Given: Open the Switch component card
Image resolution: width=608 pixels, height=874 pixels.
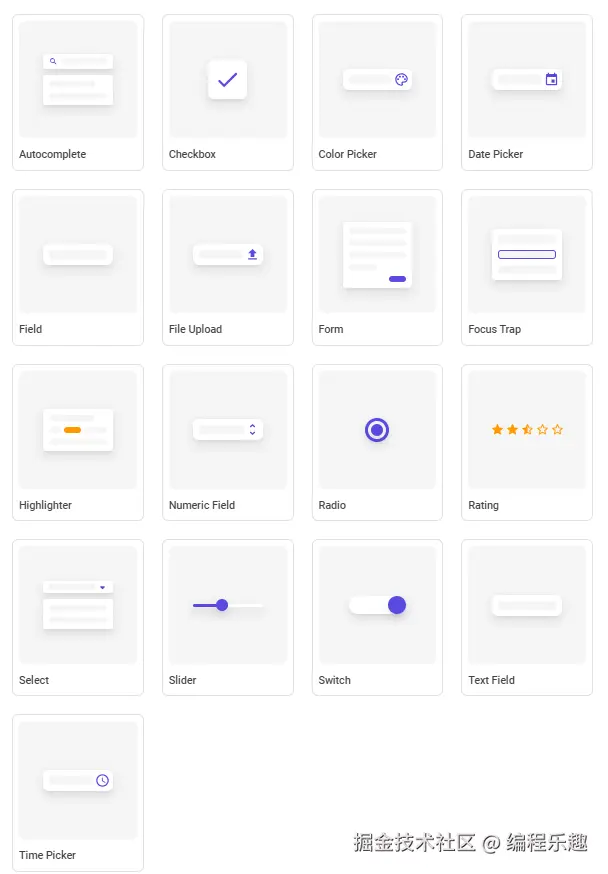Looking at the screenshot, I should 377,617.
